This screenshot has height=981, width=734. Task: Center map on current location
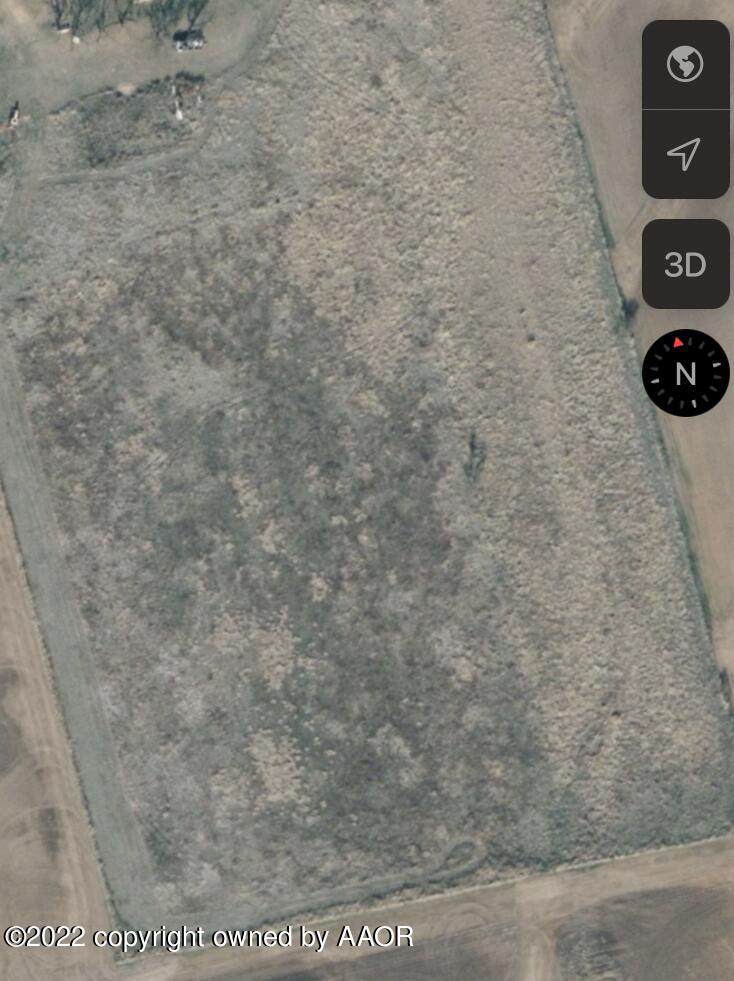pos(685,154)
